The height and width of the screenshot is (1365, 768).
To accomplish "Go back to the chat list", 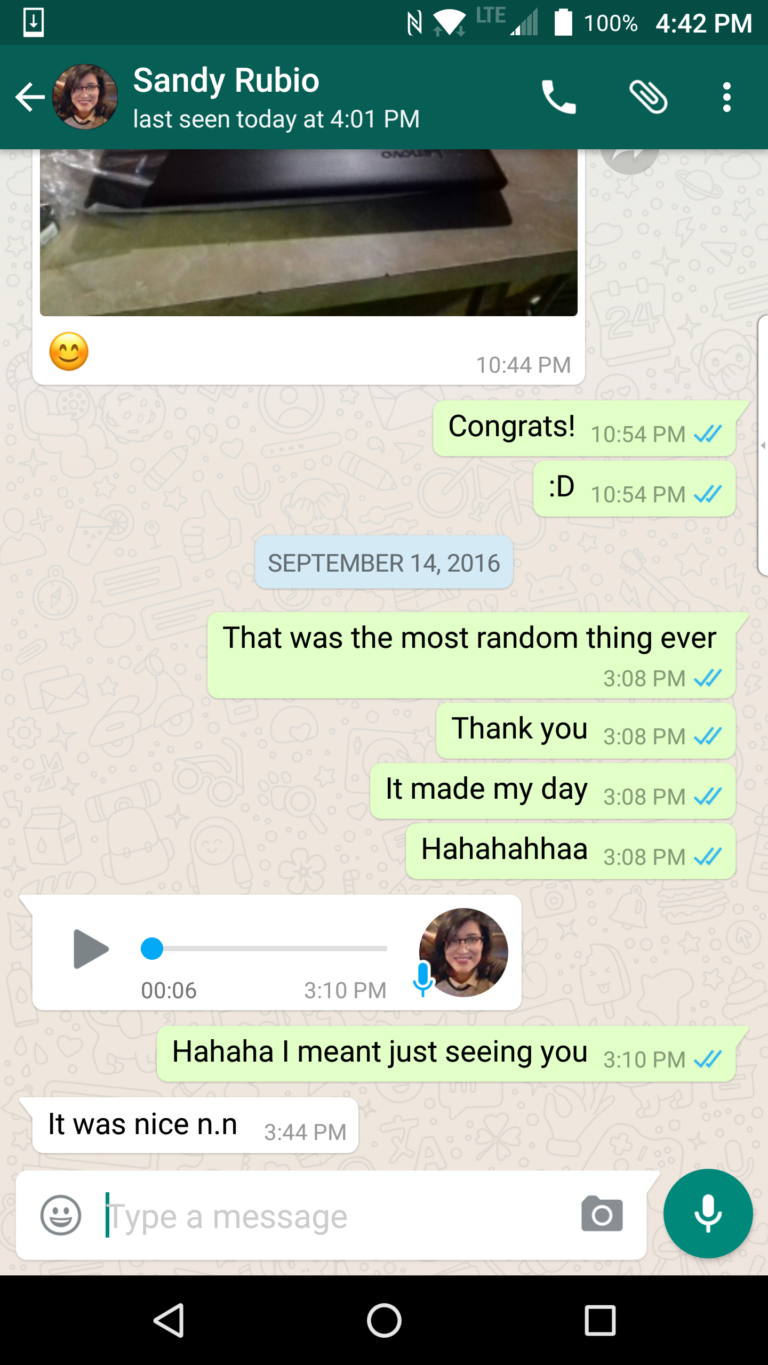I will tap(30, 97).
